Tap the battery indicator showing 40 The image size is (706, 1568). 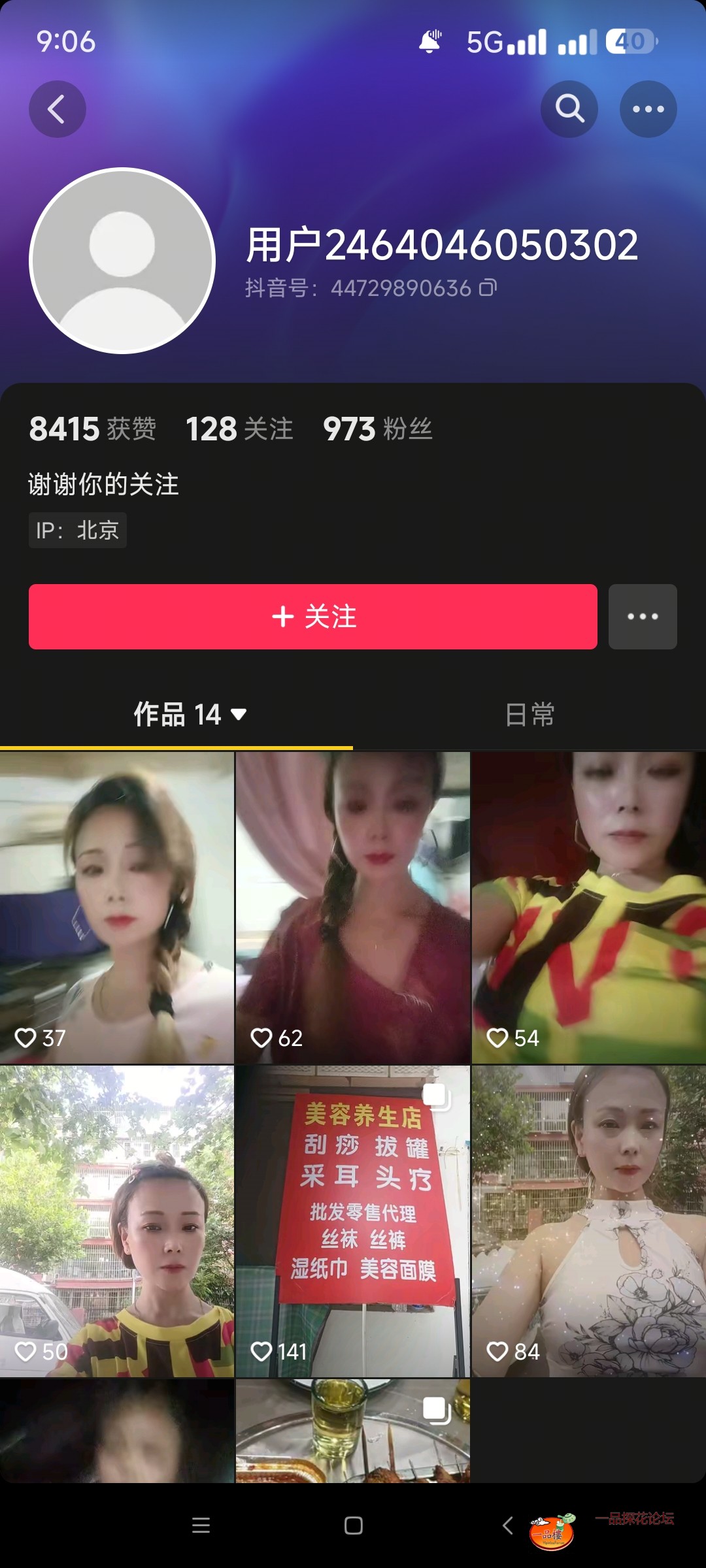(x=629, y=41)
